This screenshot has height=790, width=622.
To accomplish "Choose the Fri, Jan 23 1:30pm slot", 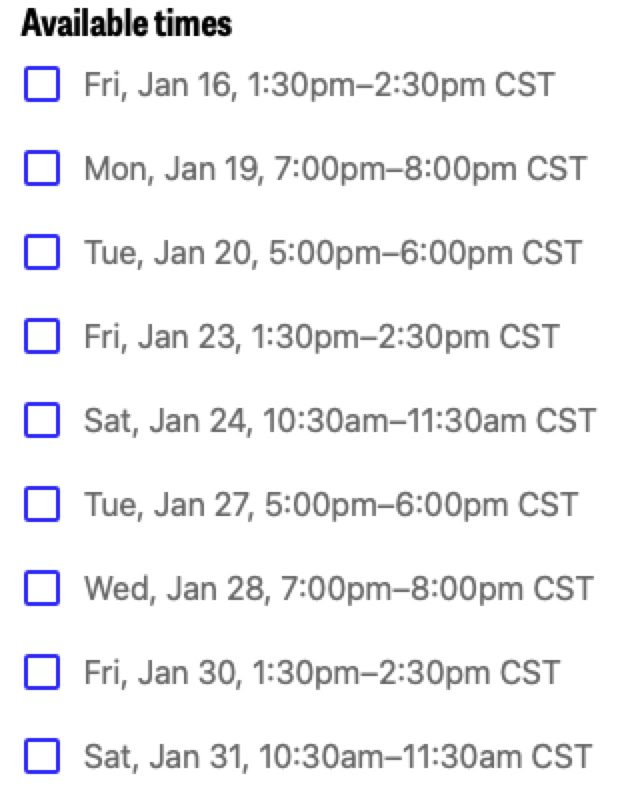I will click(x=42, y=336).
